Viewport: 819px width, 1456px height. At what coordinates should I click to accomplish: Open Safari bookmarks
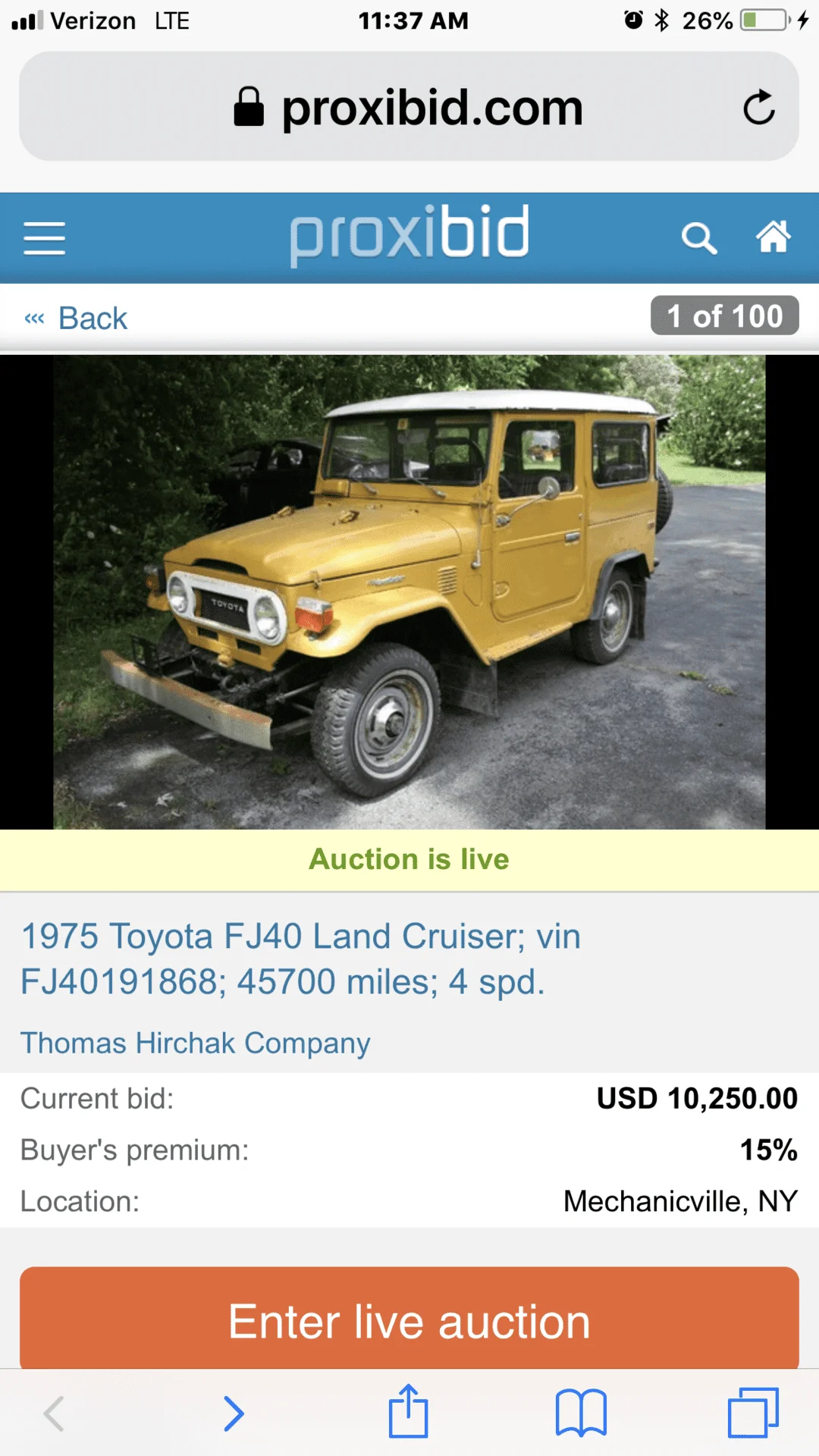581,1414
